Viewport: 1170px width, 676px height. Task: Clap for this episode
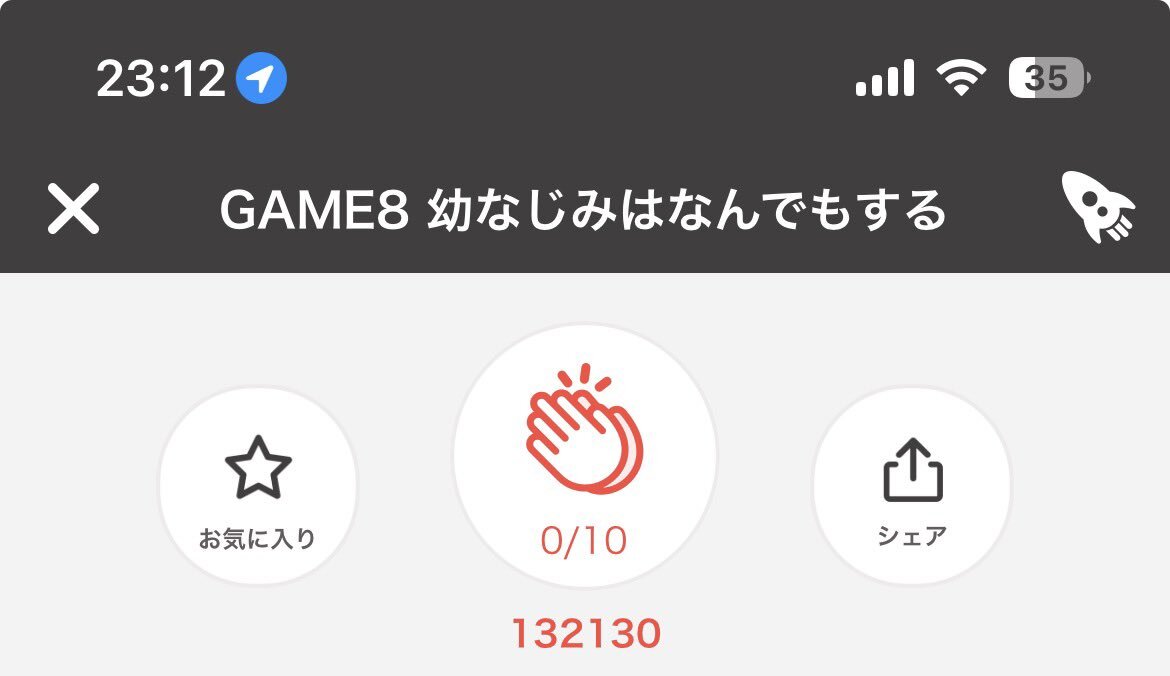coord(584,455)
